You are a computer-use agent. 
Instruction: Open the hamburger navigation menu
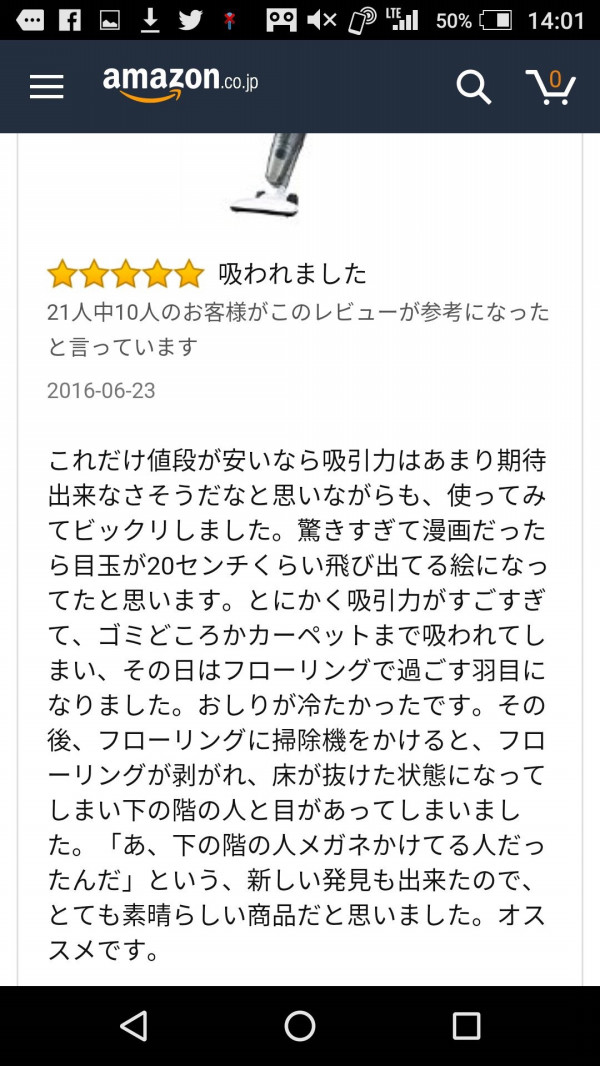coord(46,87)
